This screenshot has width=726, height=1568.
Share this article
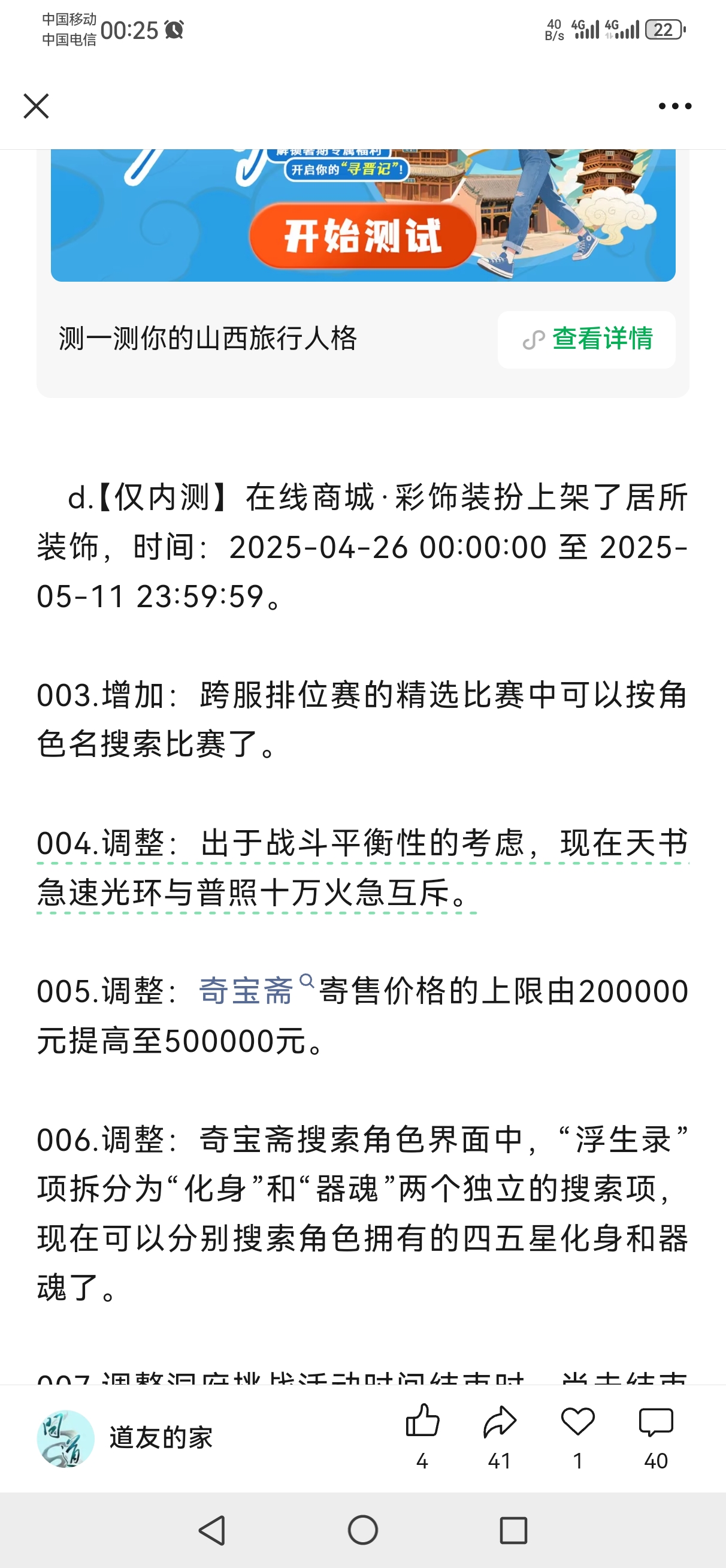[500, 1437]
